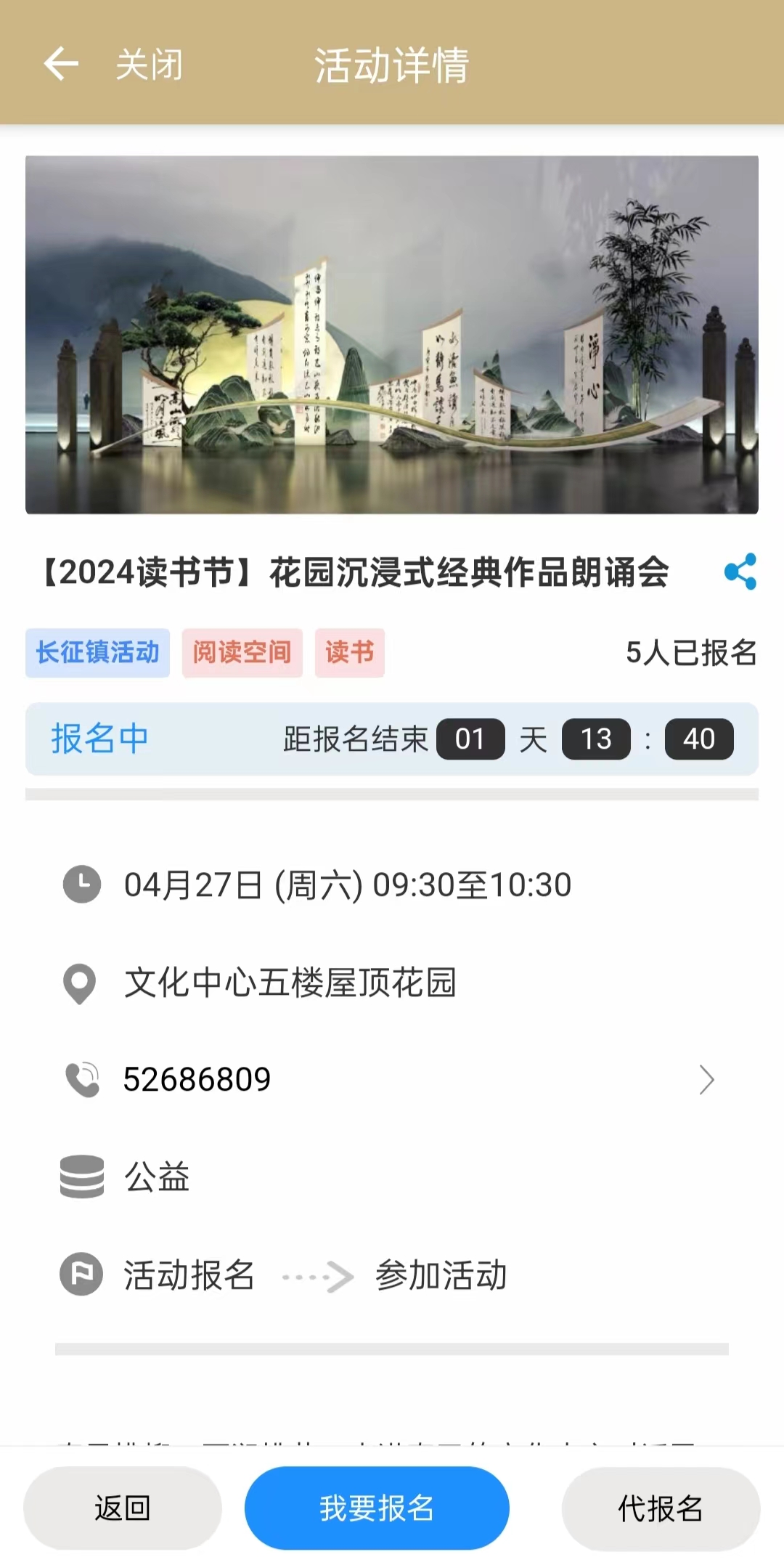Sign up with 我要报名
Image resolution: width=784 pixels, height=1565 pixels.
tap(377, 1508)
